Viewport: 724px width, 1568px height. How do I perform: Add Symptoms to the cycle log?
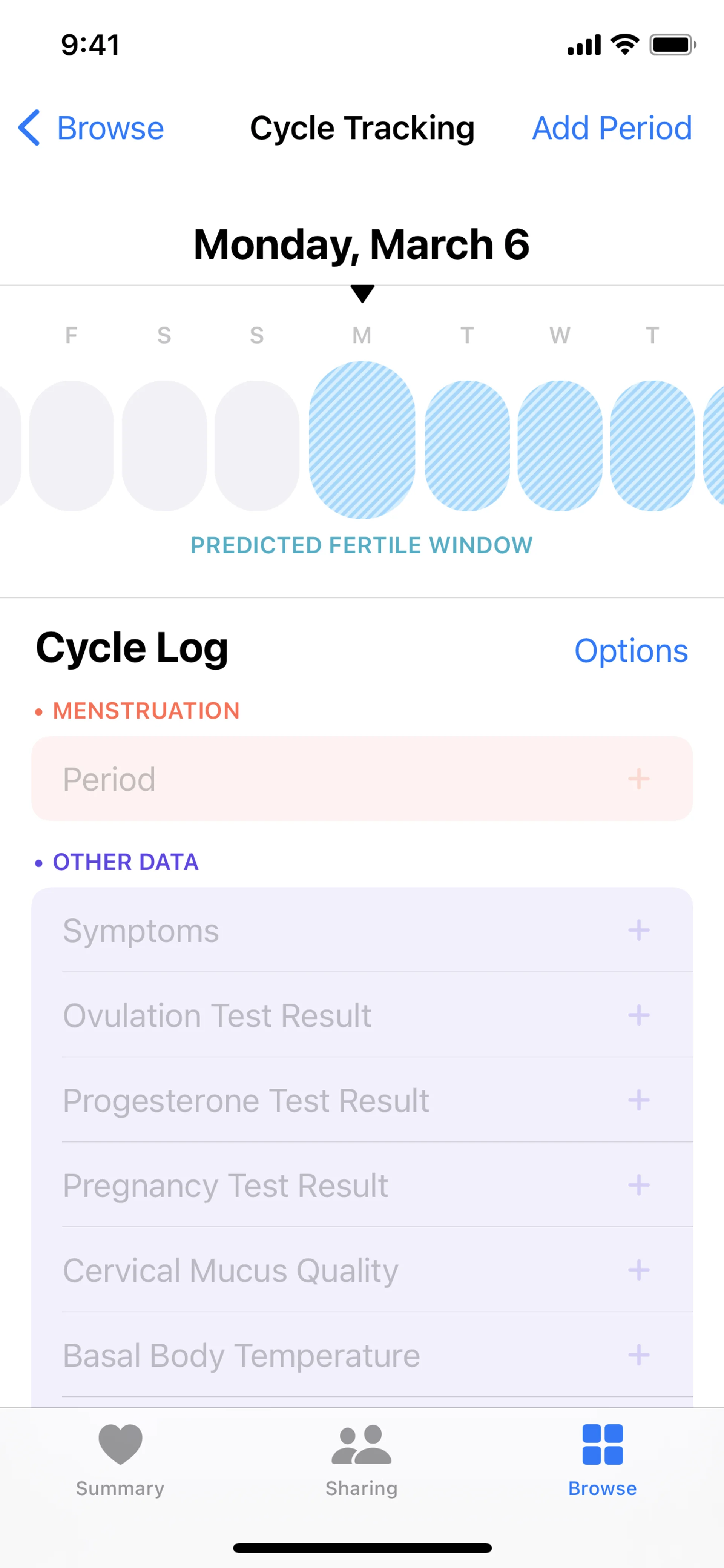tap(638, 930)
